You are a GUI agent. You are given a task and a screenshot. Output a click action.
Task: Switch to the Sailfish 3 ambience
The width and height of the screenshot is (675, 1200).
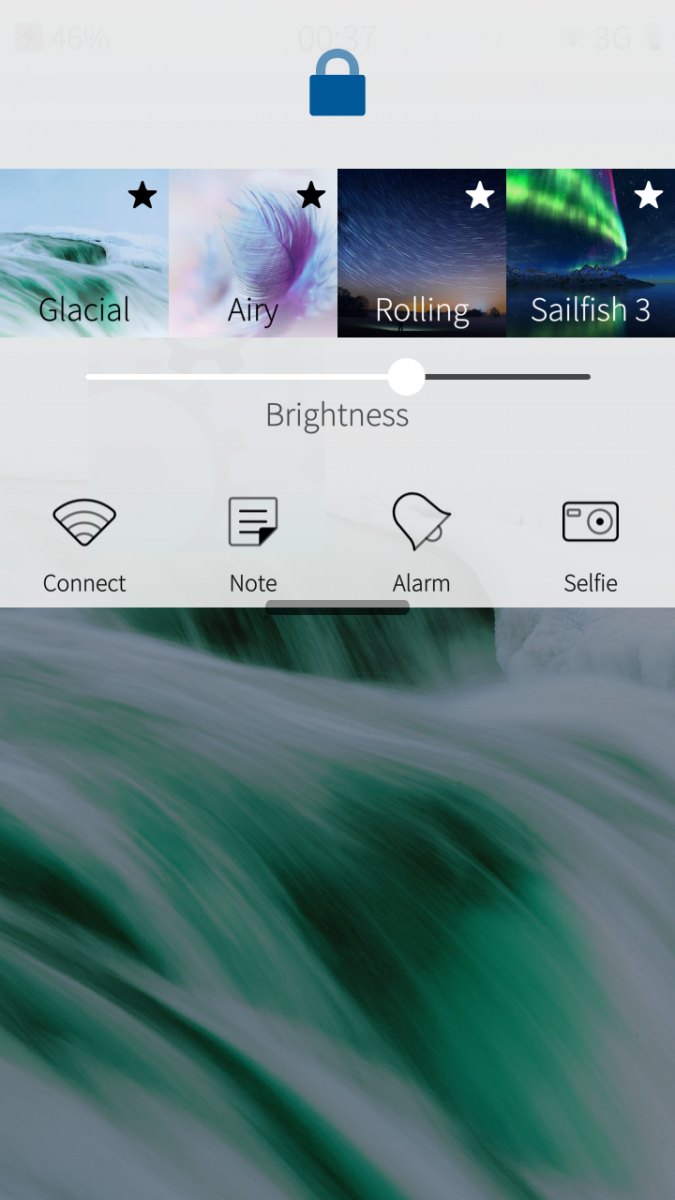click(590, 253)
